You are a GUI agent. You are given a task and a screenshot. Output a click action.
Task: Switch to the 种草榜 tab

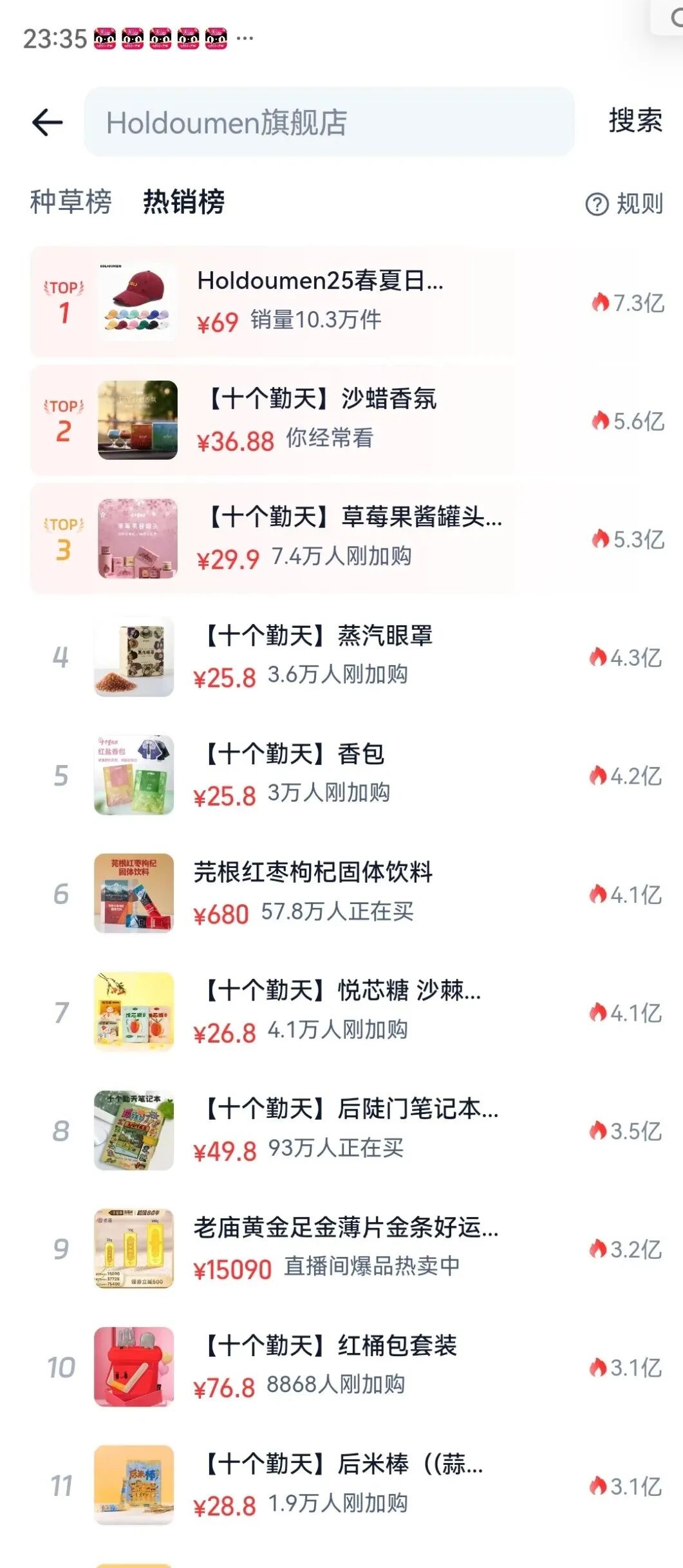71,202
